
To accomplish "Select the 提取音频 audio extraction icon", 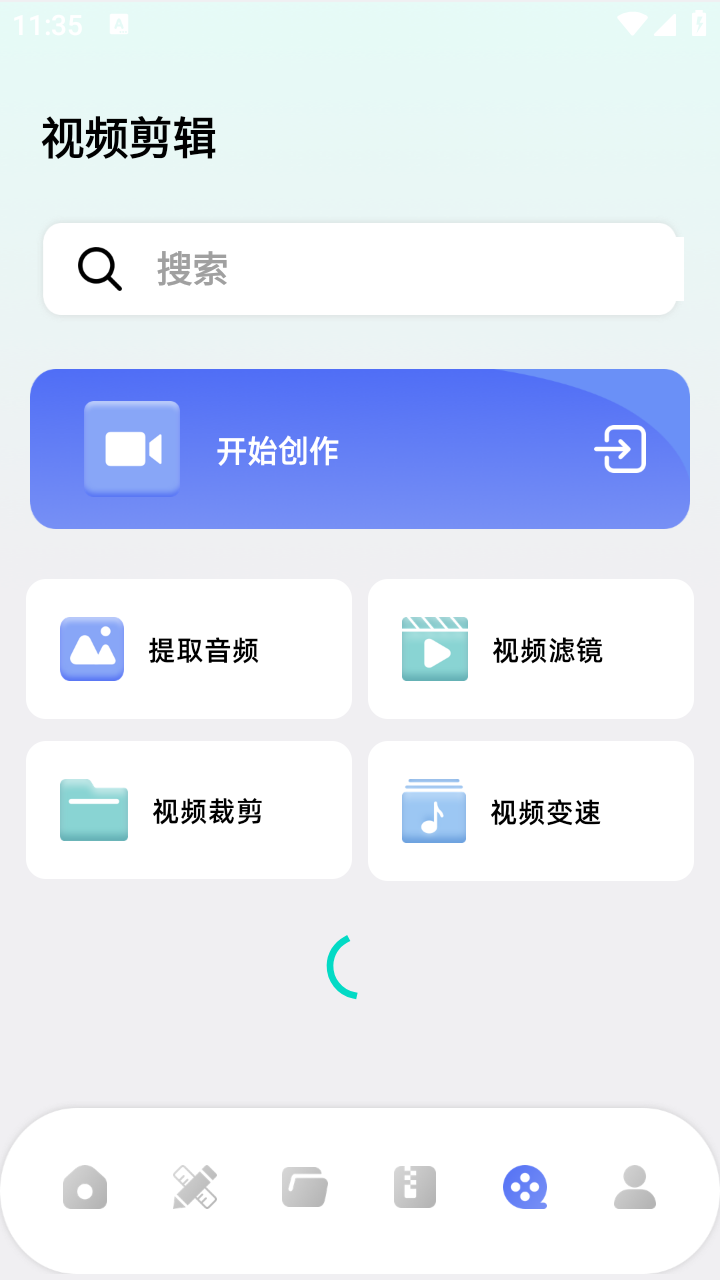I will click(x=91, y=649).
